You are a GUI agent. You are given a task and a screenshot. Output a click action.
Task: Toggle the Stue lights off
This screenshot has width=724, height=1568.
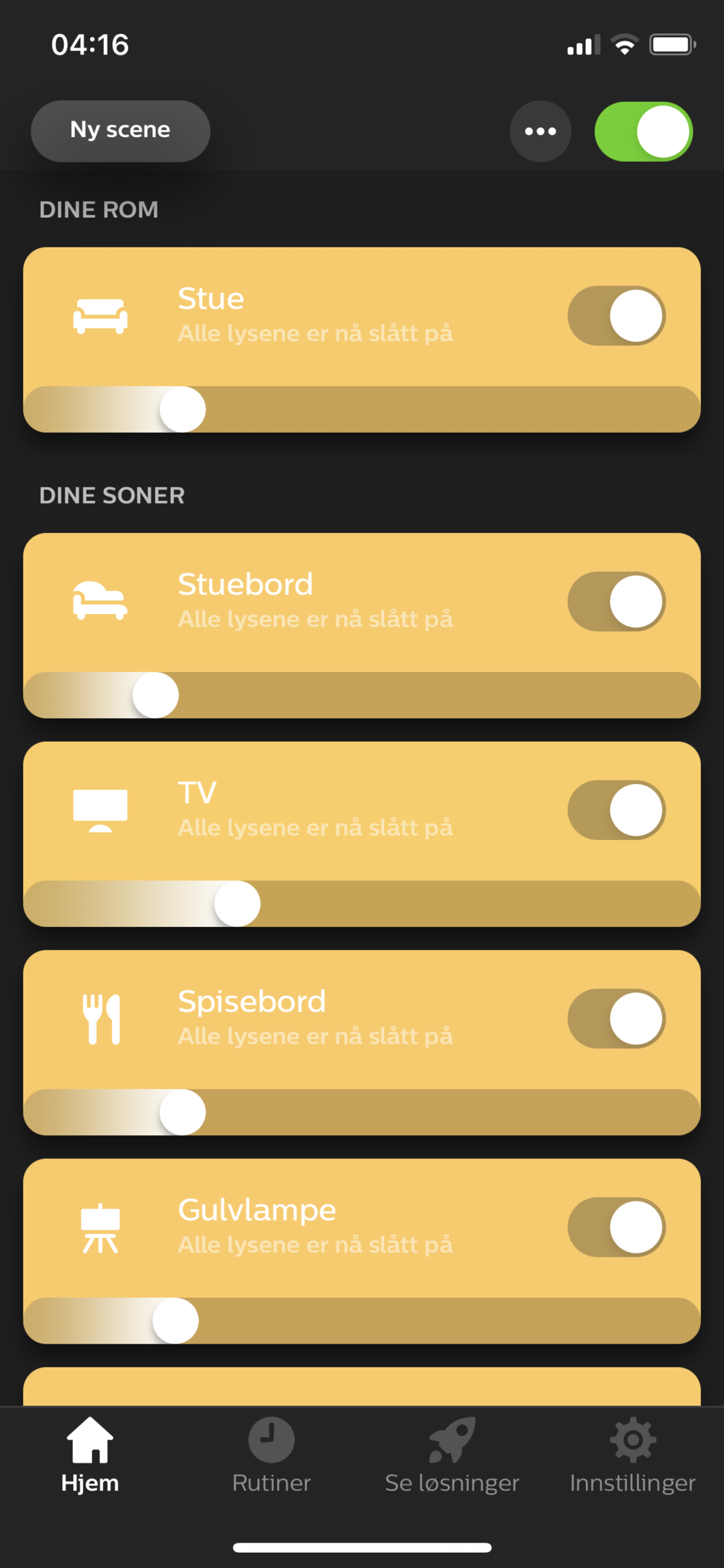coord(617,316)
